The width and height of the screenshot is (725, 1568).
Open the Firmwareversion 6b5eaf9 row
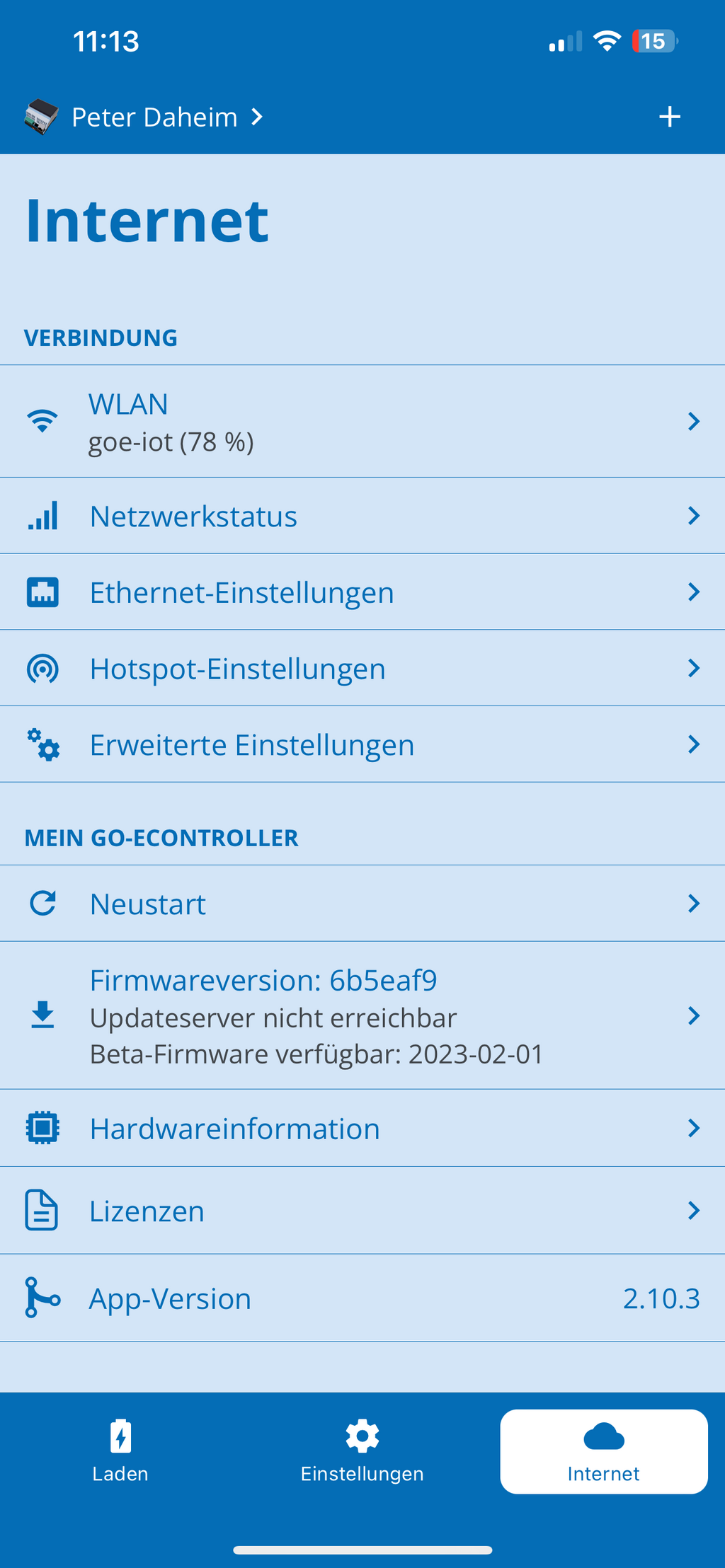362,1016
